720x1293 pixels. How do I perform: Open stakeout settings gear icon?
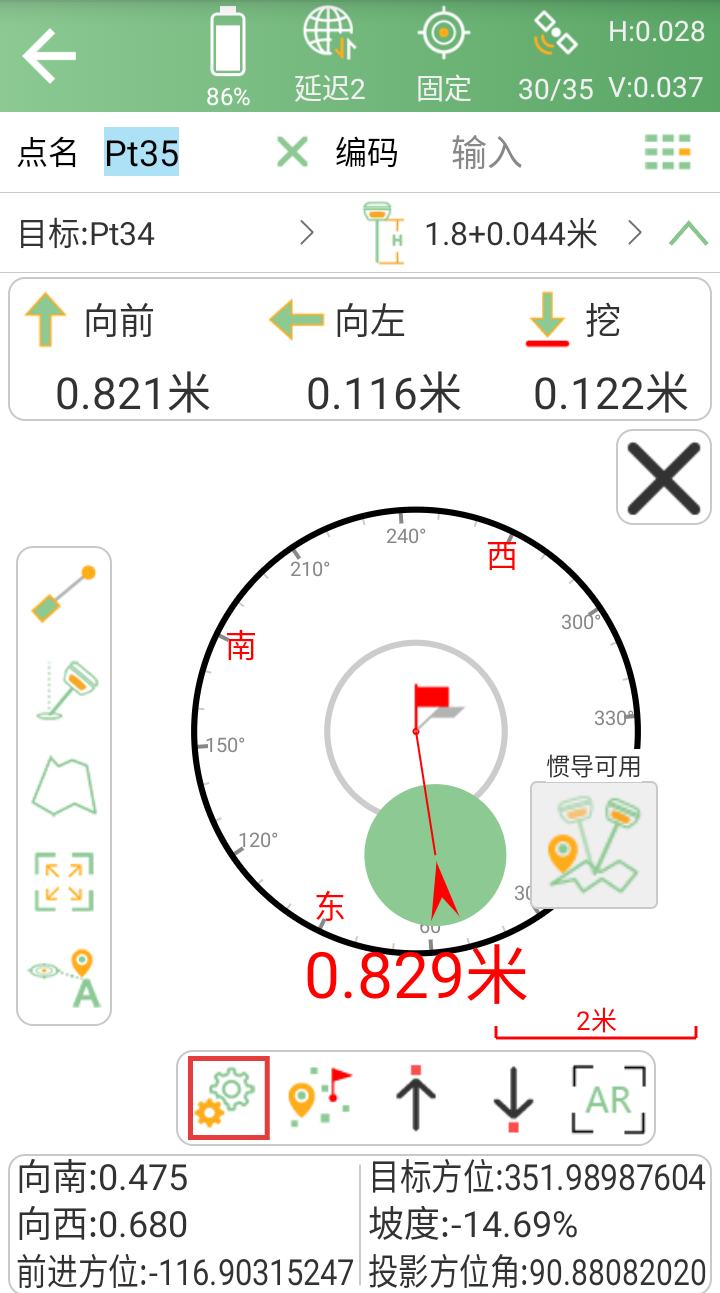[229, 1097]
